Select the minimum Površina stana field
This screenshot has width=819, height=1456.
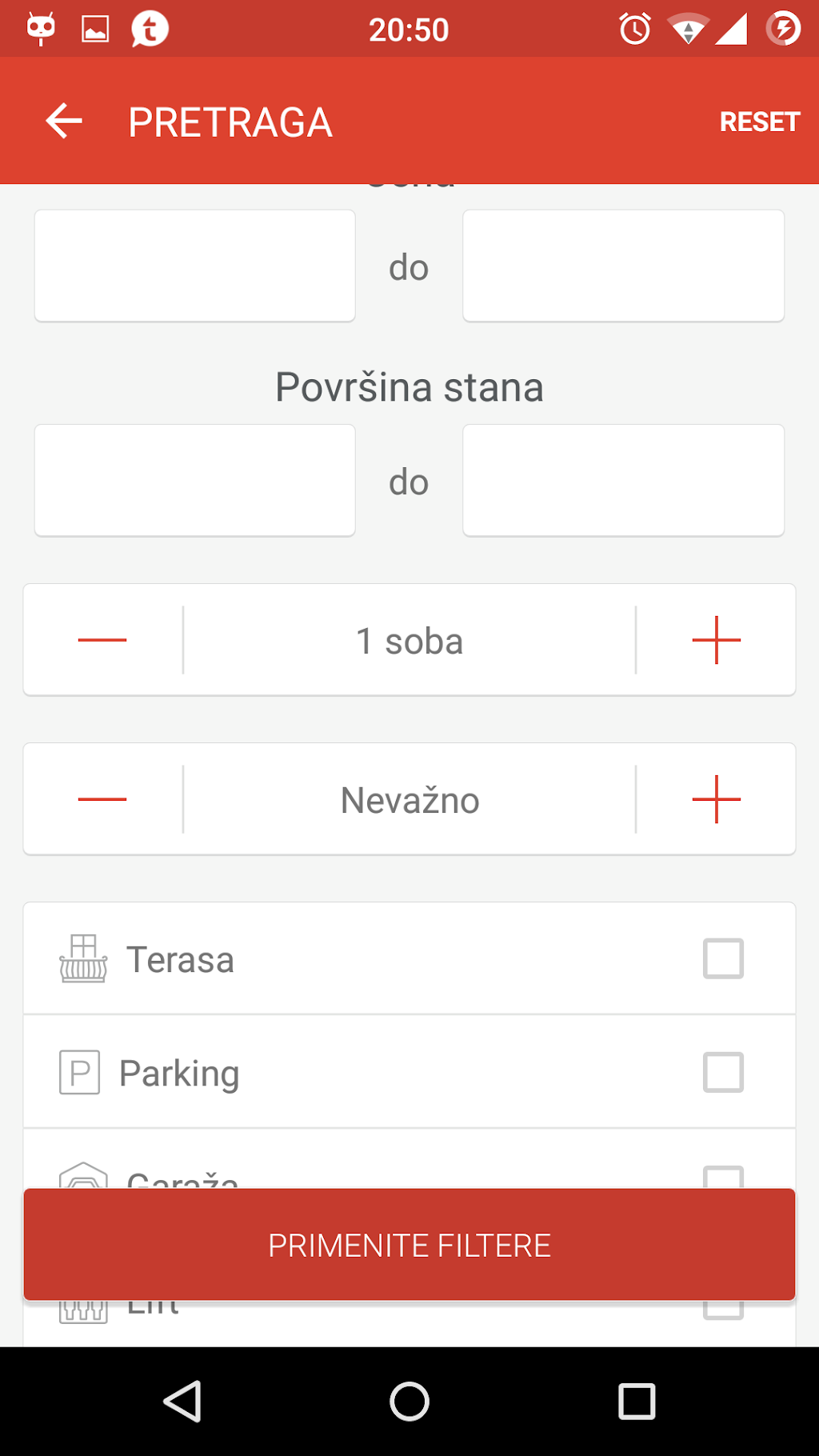tap(194, 480)
